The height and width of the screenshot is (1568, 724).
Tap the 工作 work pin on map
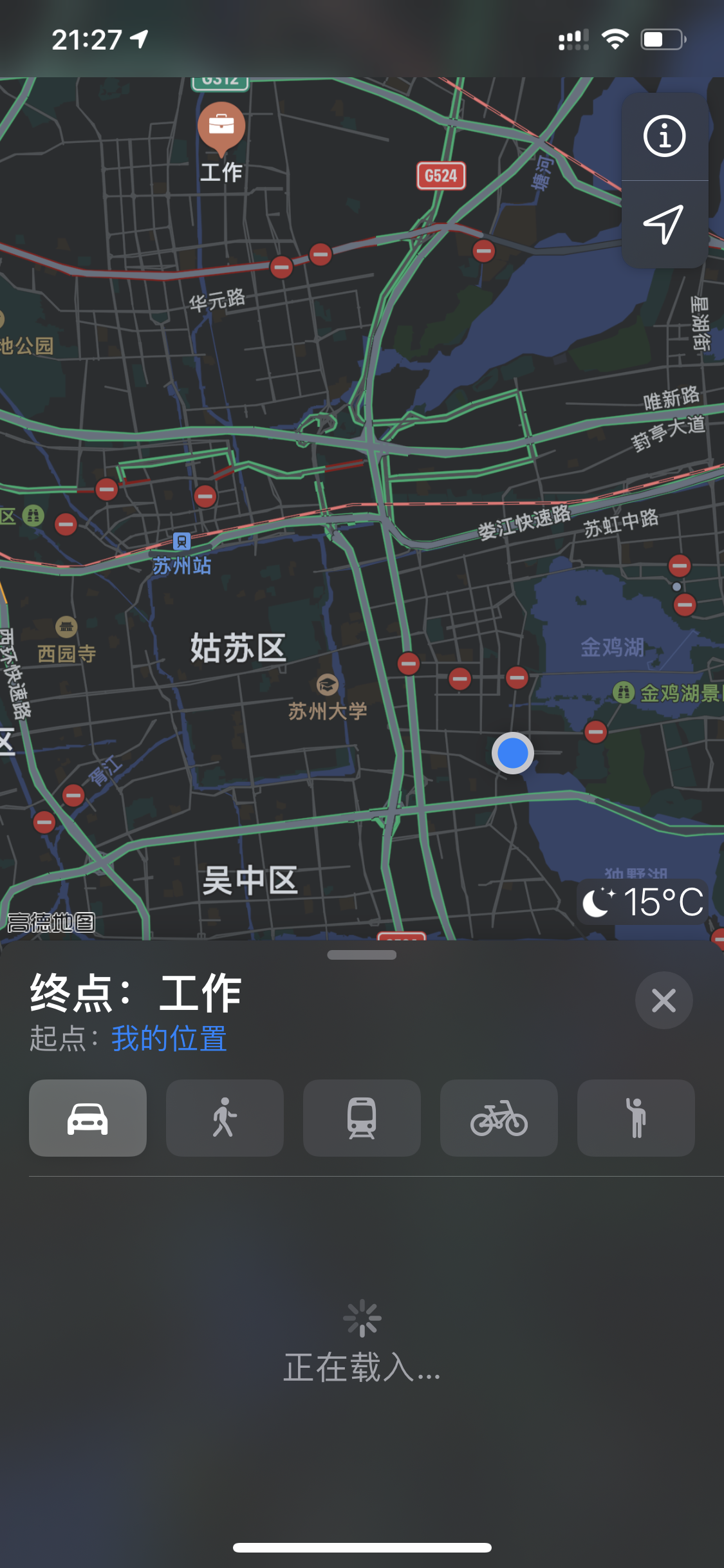[x=221, y=127]
